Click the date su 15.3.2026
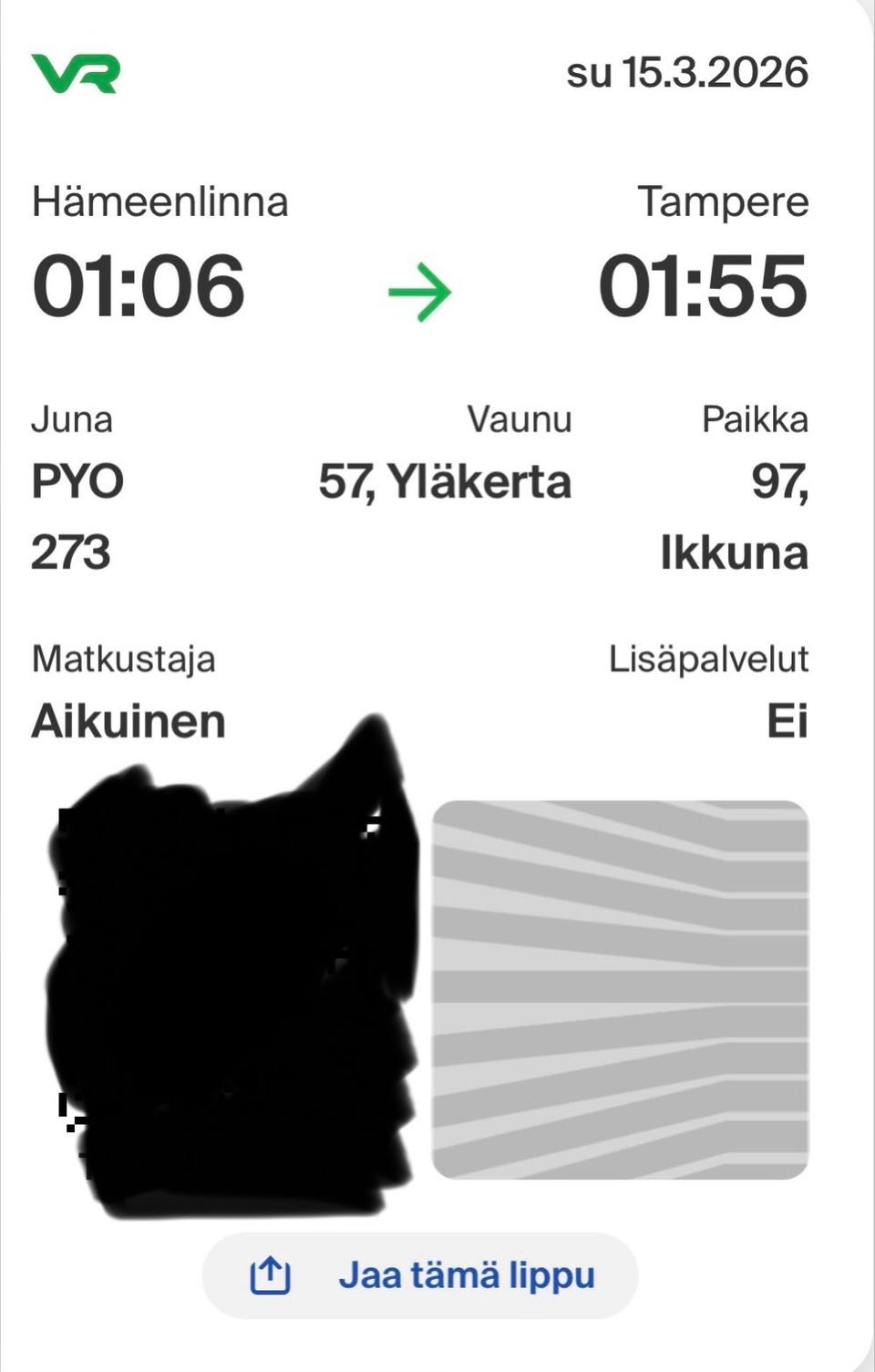 pos(688,73)
